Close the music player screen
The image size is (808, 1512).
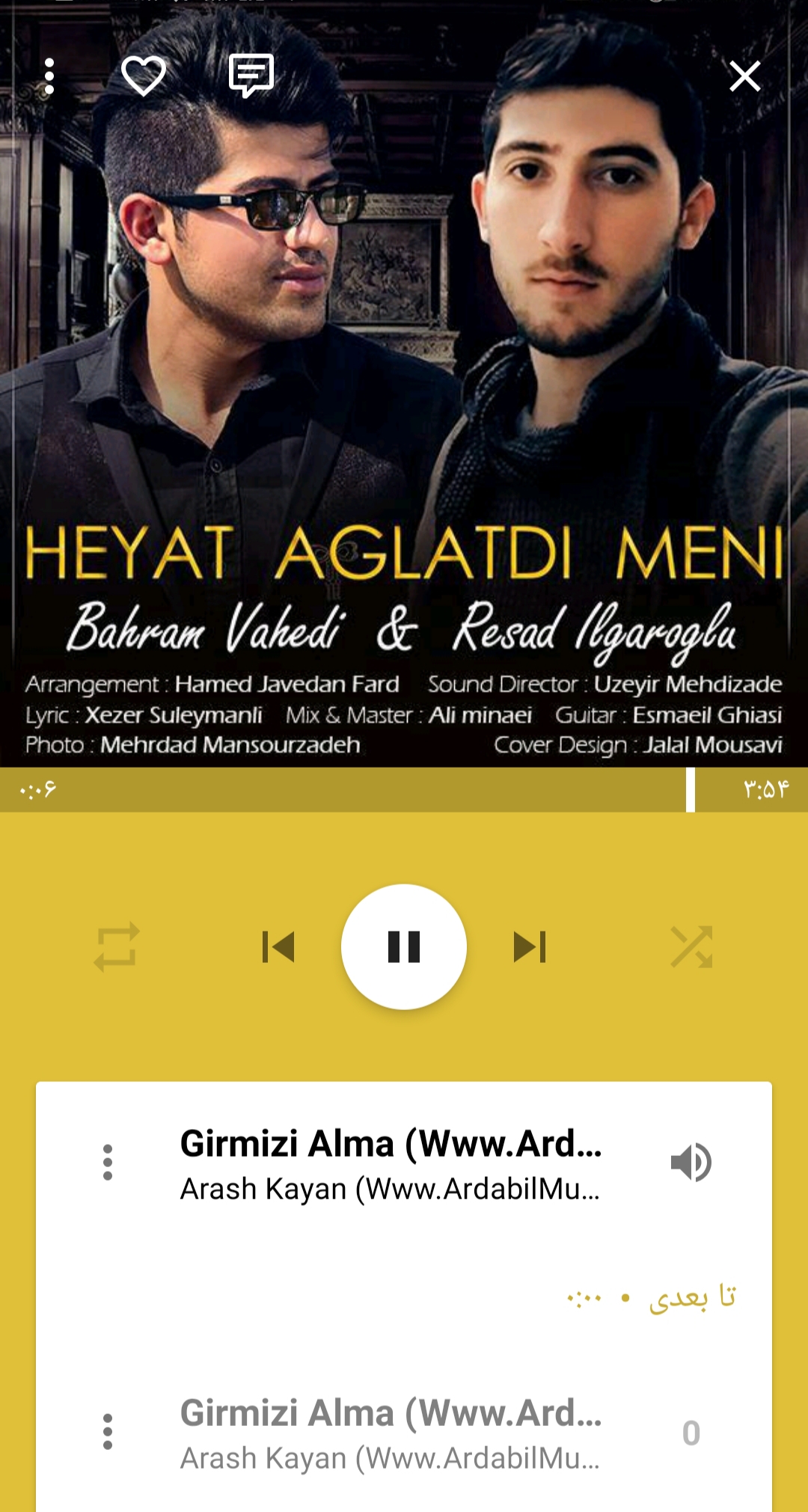tap(744, 76)
